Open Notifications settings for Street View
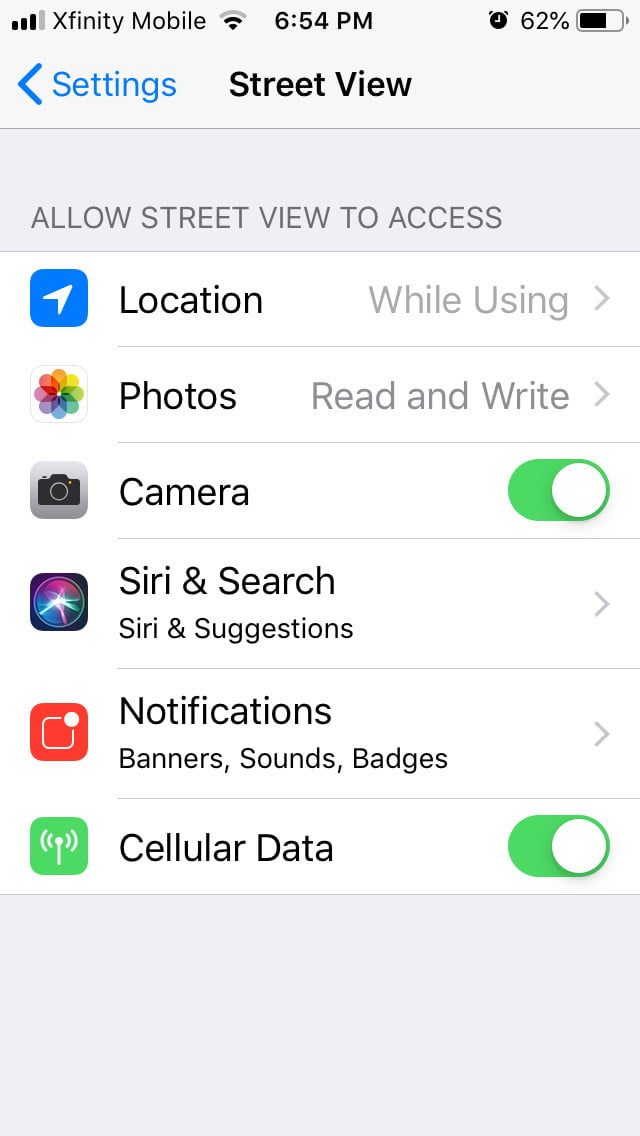 [320, 733]
